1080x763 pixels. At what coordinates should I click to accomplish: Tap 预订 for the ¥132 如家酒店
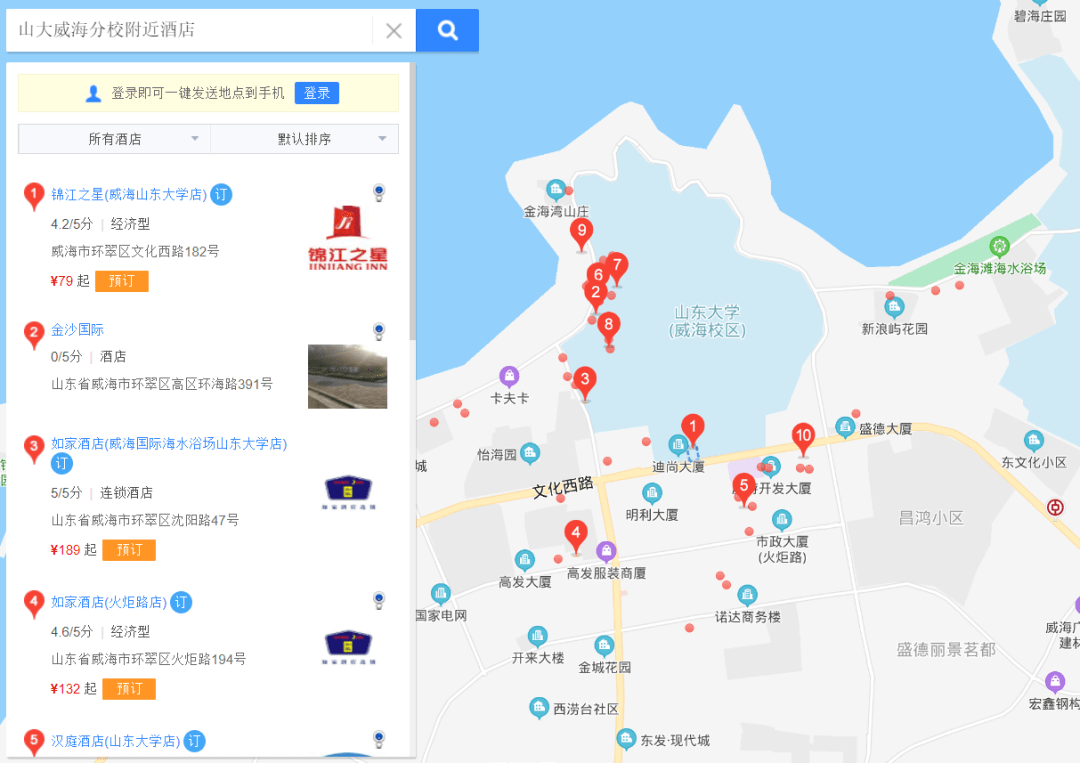[129, 689]
